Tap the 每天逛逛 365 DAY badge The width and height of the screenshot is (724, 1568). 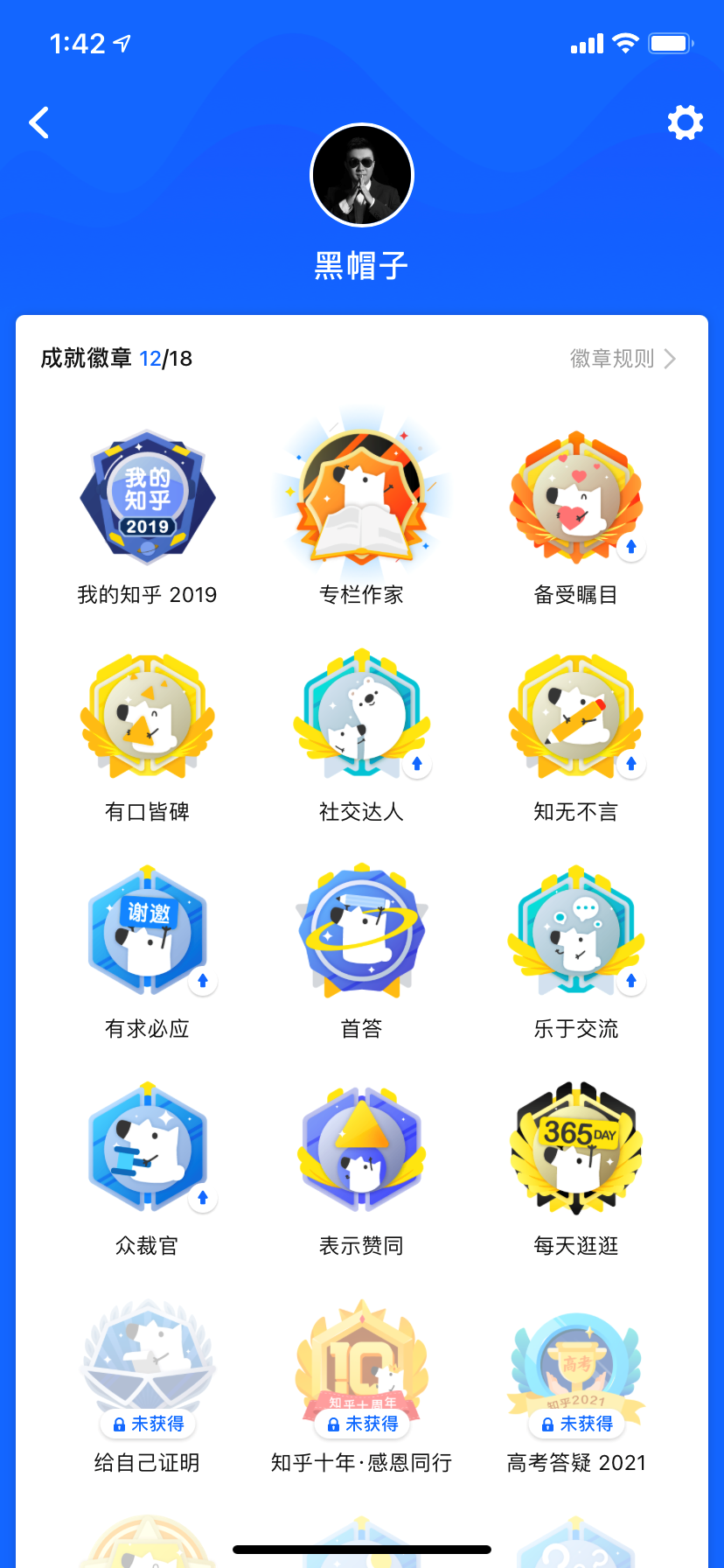tap(576, 1149)
